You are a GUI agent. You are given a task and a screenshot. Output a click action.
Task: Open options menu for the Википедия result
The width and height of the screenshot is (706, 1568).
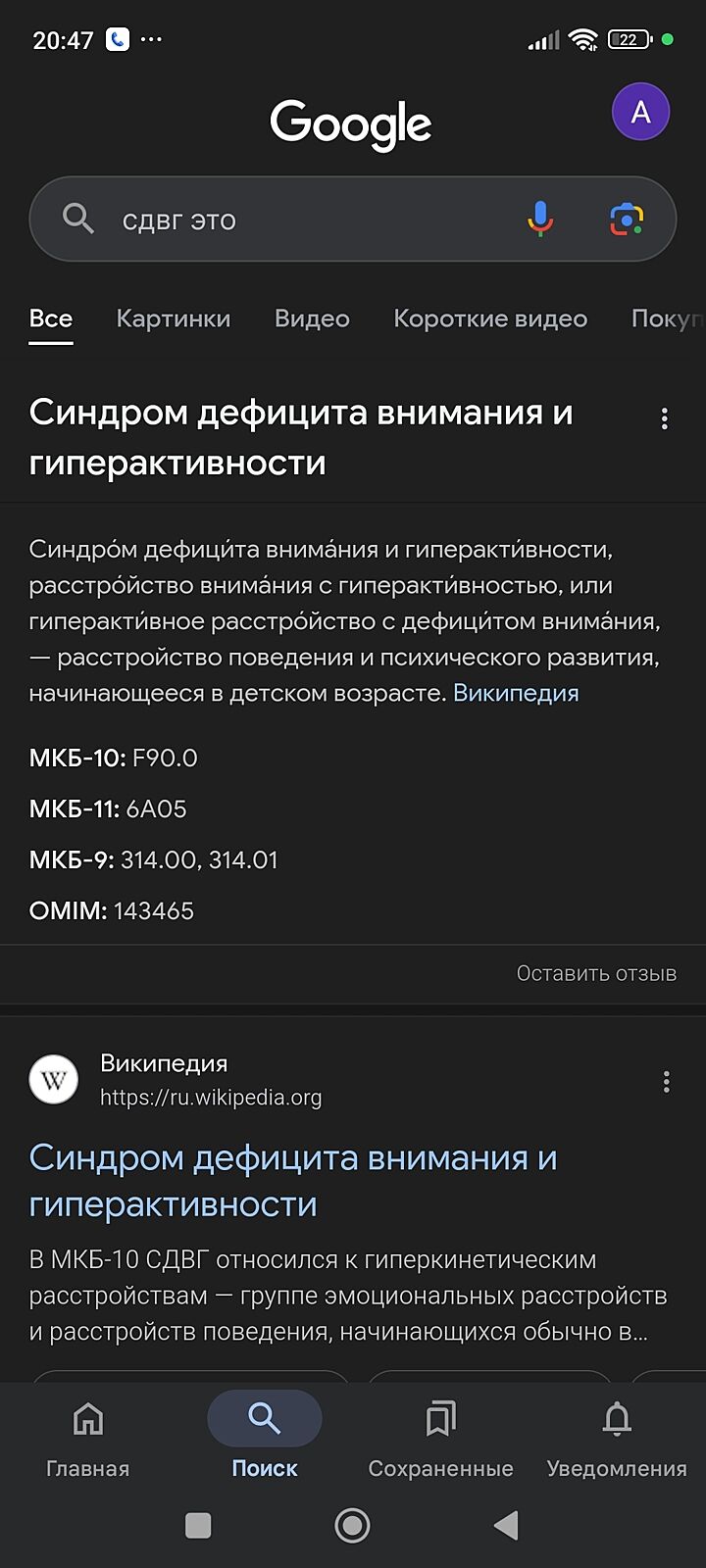pos(666,1082)
